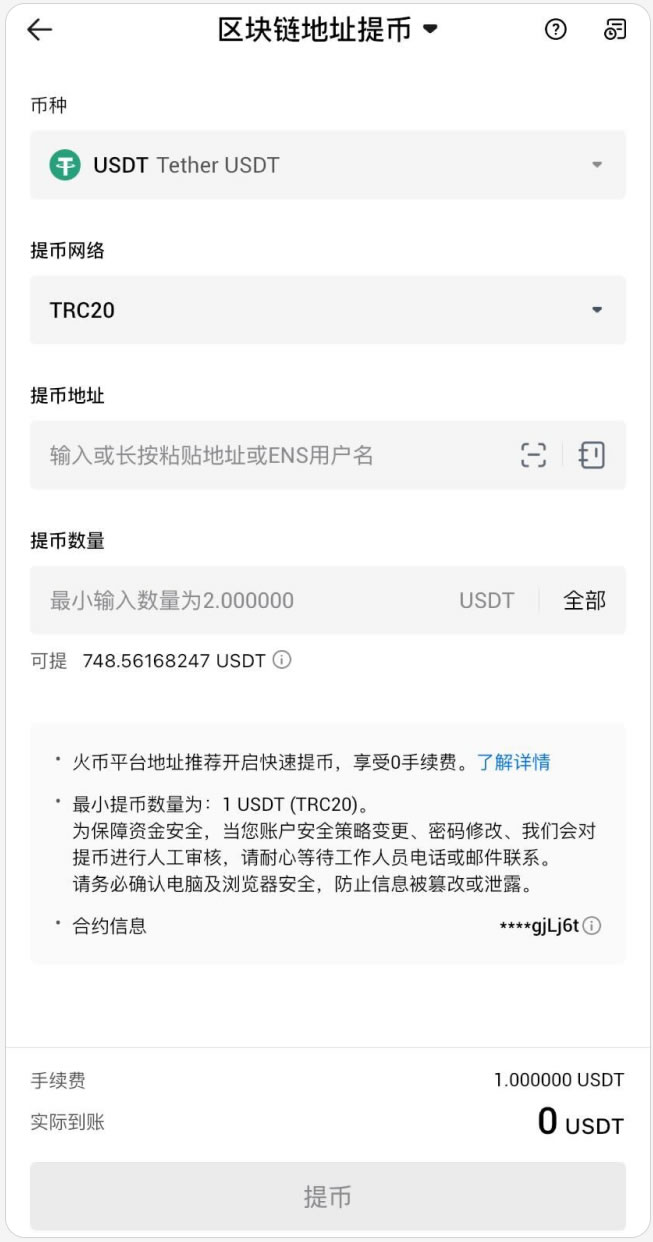Focus the 提币地址 address input field
This screenshot has width=653, height=1242.
coord(270,455)
